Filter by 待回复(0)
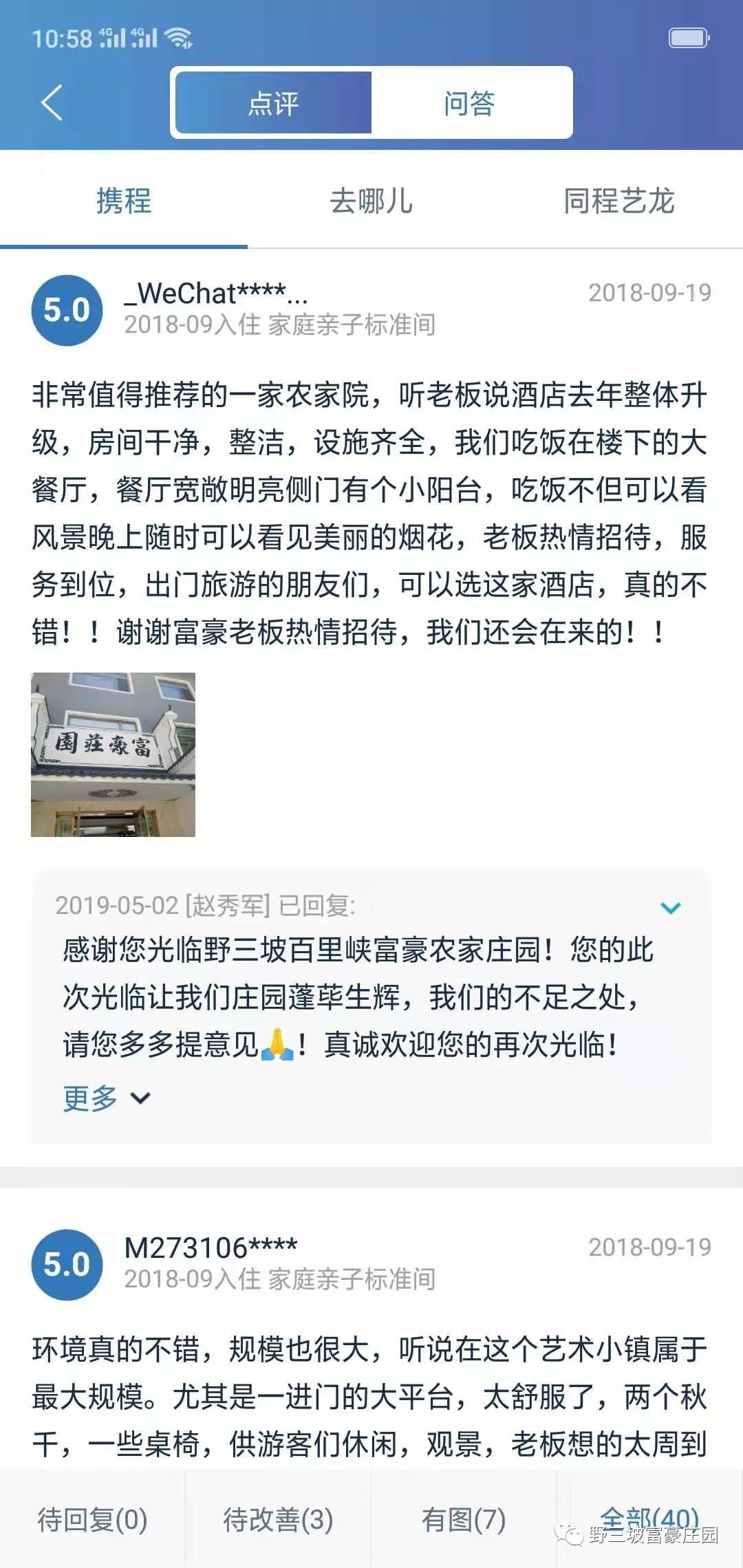Image resolution: width=743 pixels, height=1568 pixels. click(93, 1520)
